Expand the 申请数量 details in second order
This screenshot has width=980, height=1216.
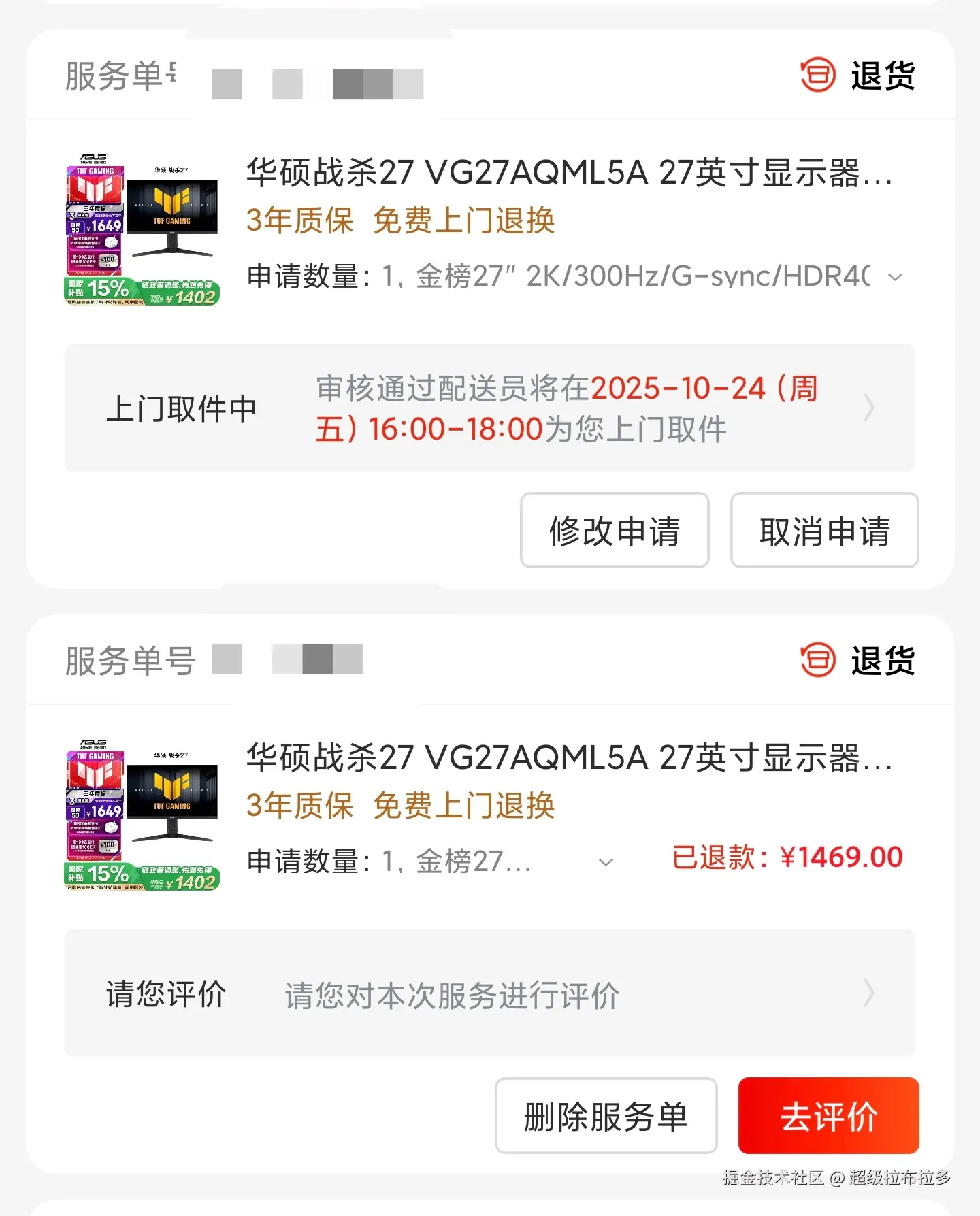point(604,862)
